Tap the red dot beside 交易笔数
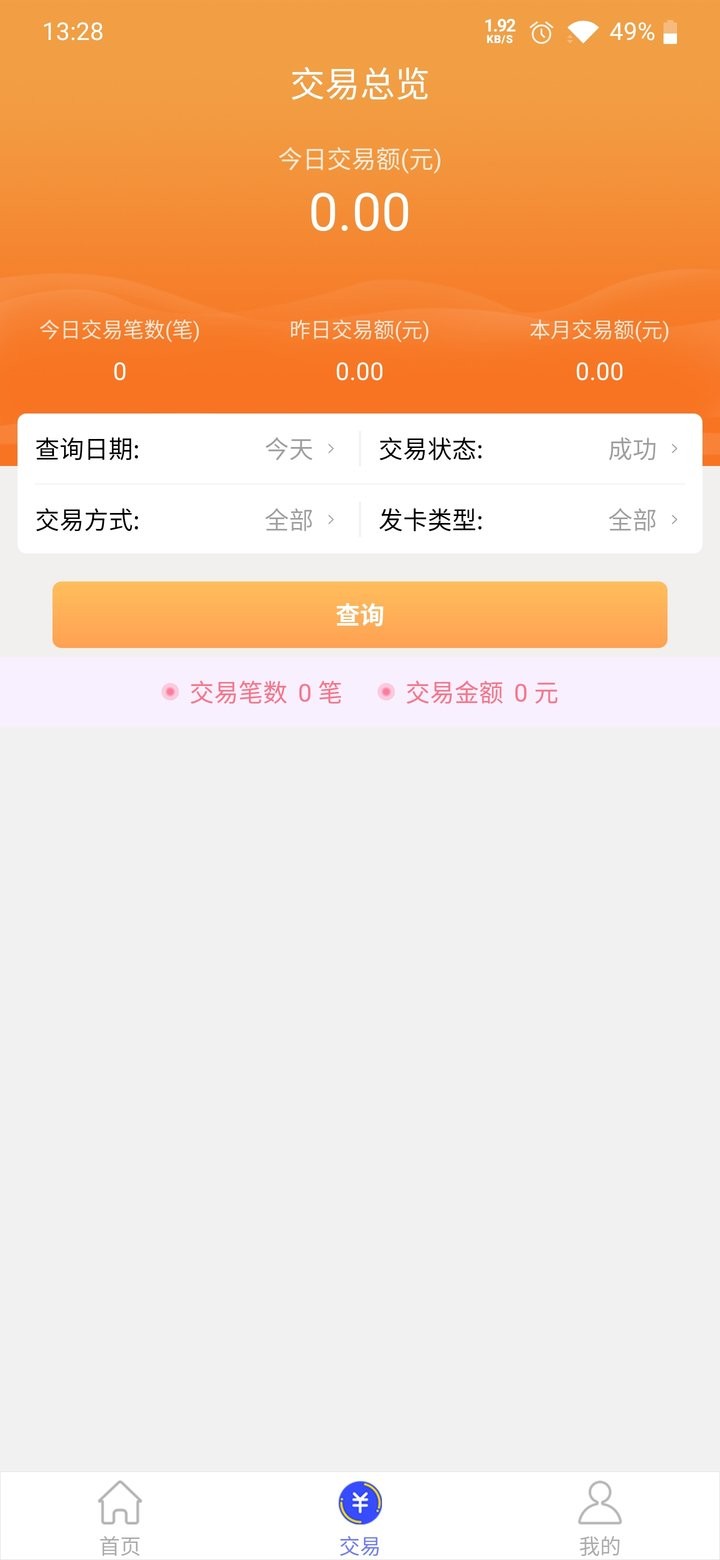The image size is (720, 1560). point(169,691)
